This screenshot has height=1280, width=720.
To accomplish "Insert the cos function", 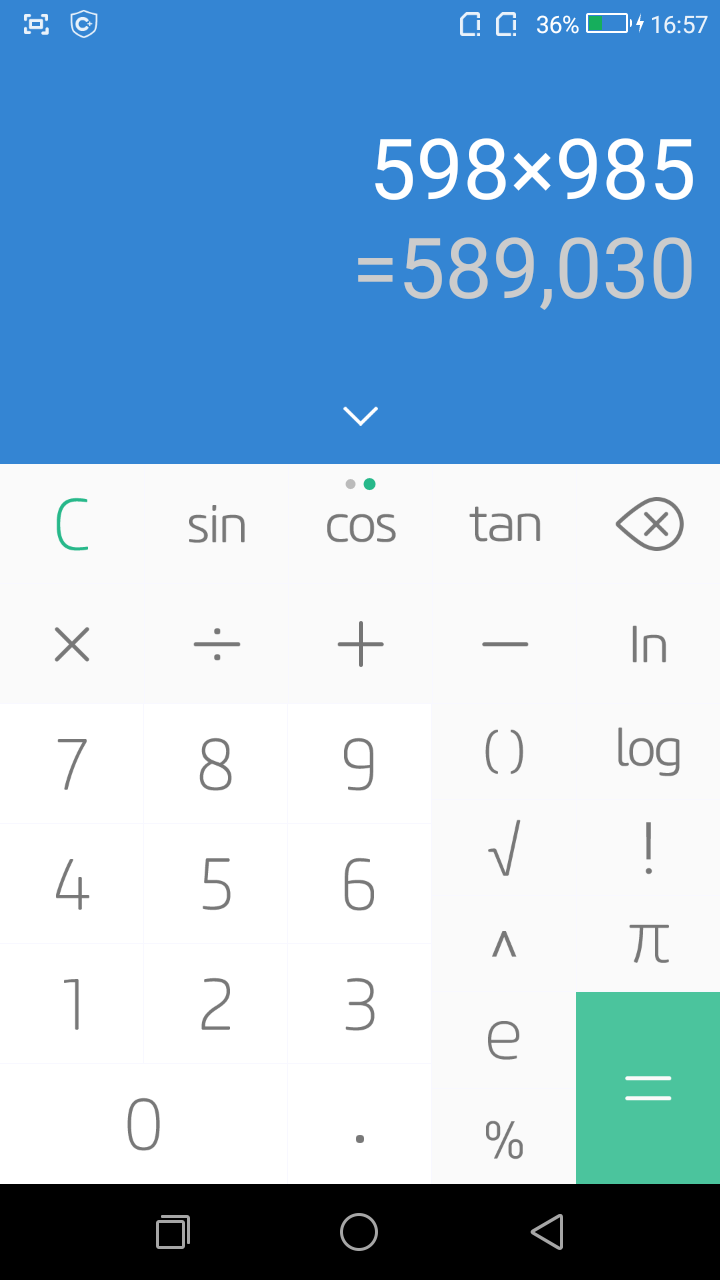I will coord(360,525).
